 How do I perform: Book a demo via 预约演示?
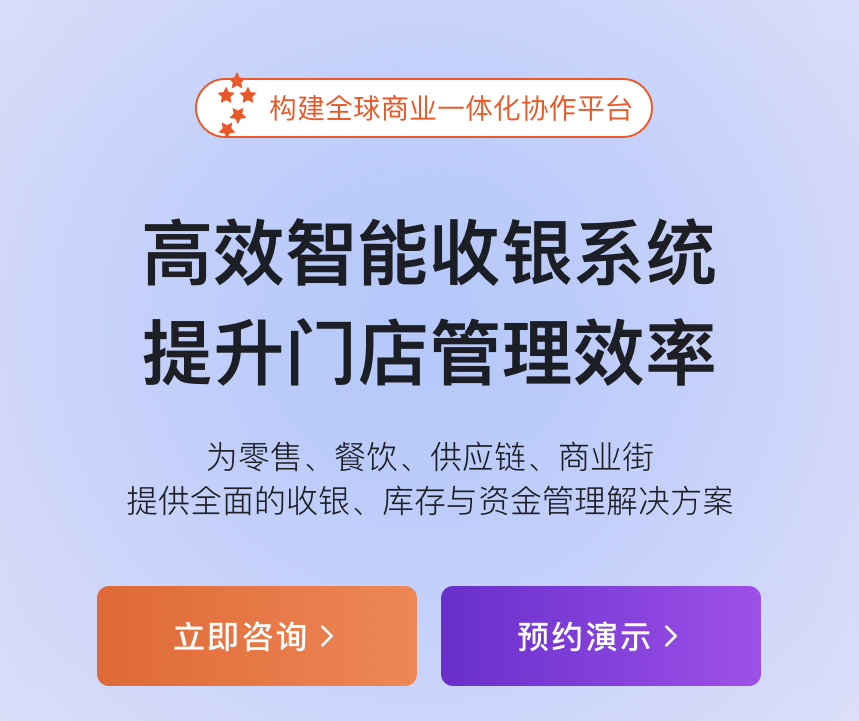600,636
